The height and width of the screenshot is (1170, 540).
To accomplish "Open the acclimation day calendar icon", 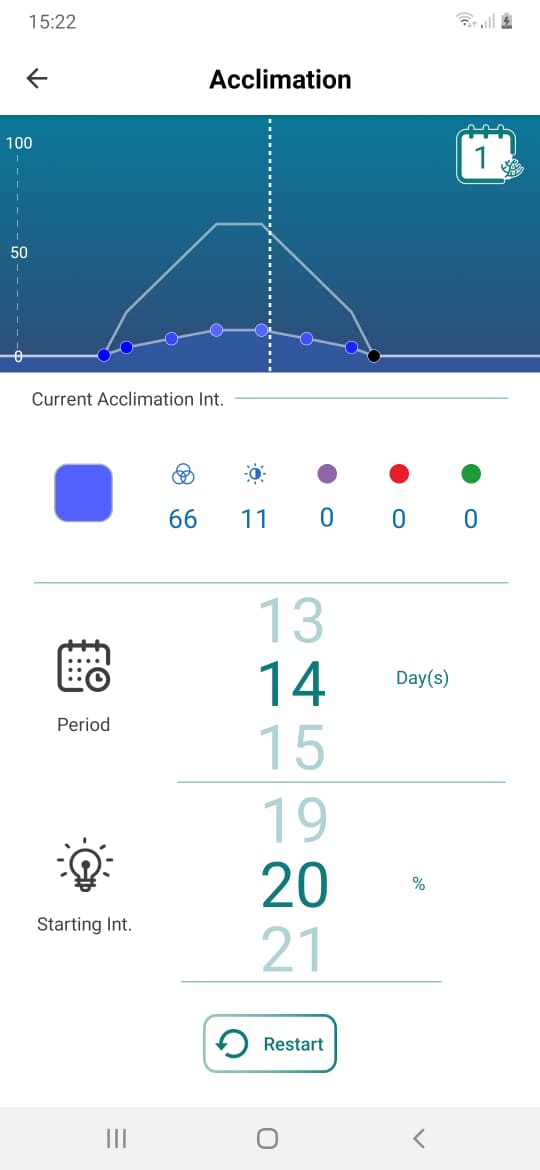I will tap(489, 156).
